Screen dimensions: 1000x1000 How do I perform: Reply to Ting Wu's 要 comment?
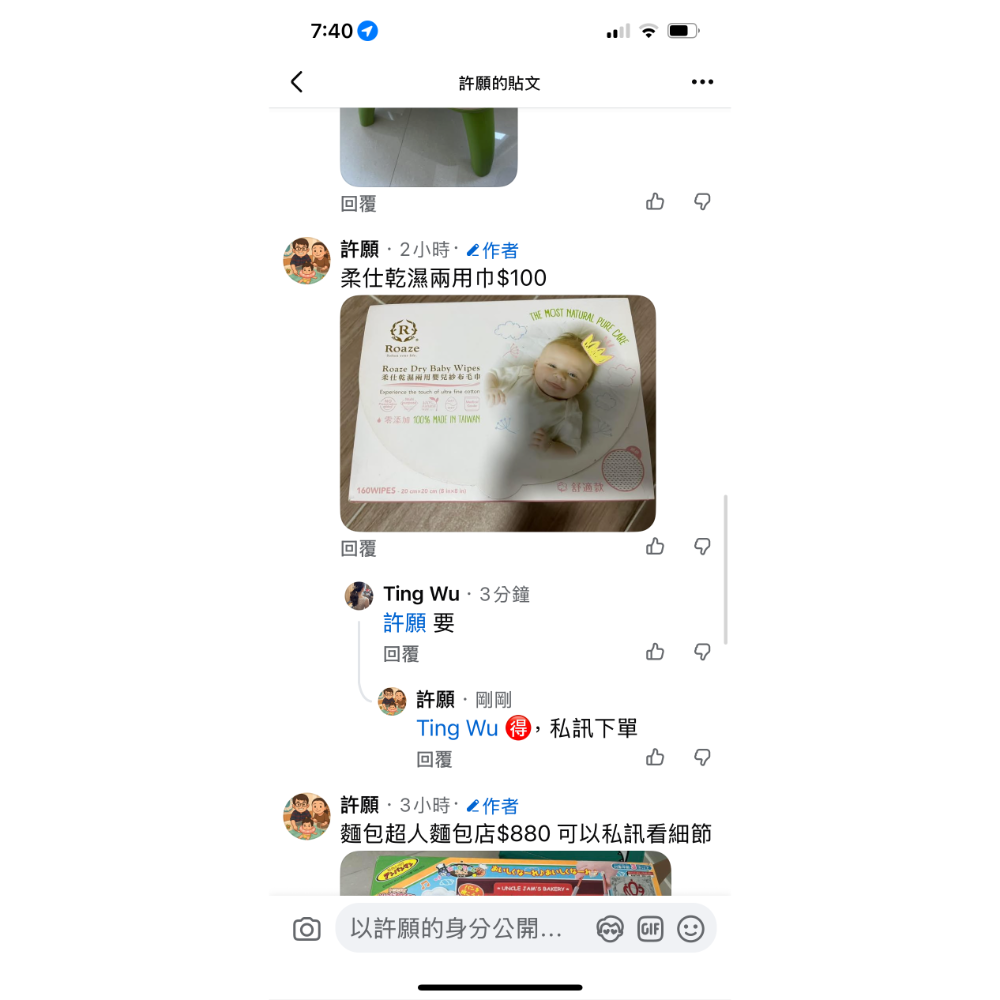click(x=401, y=654)
